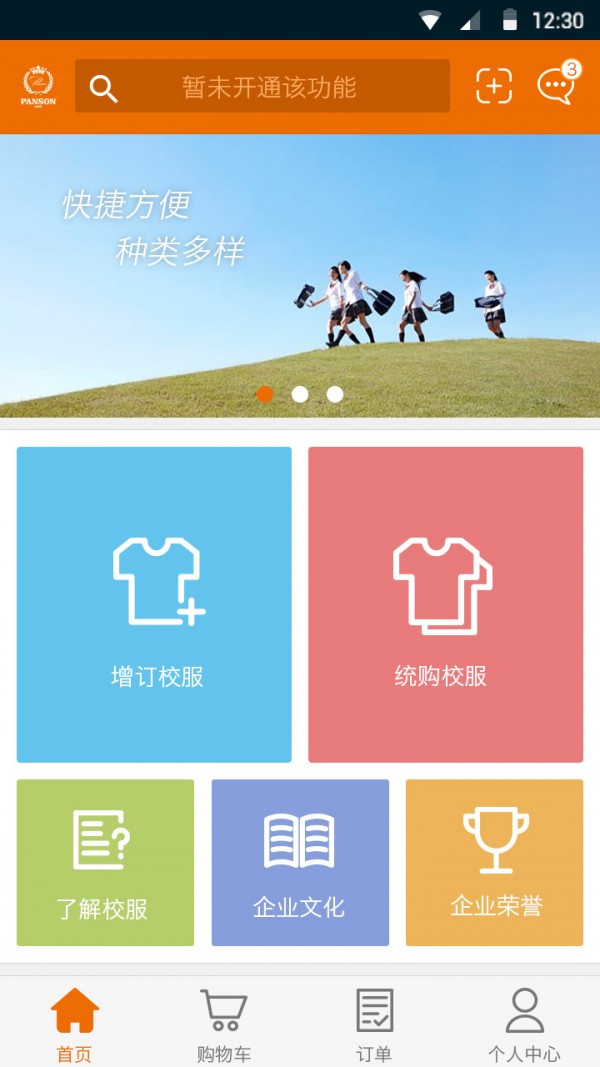Jump to the second banner page dot

point(300,394)
